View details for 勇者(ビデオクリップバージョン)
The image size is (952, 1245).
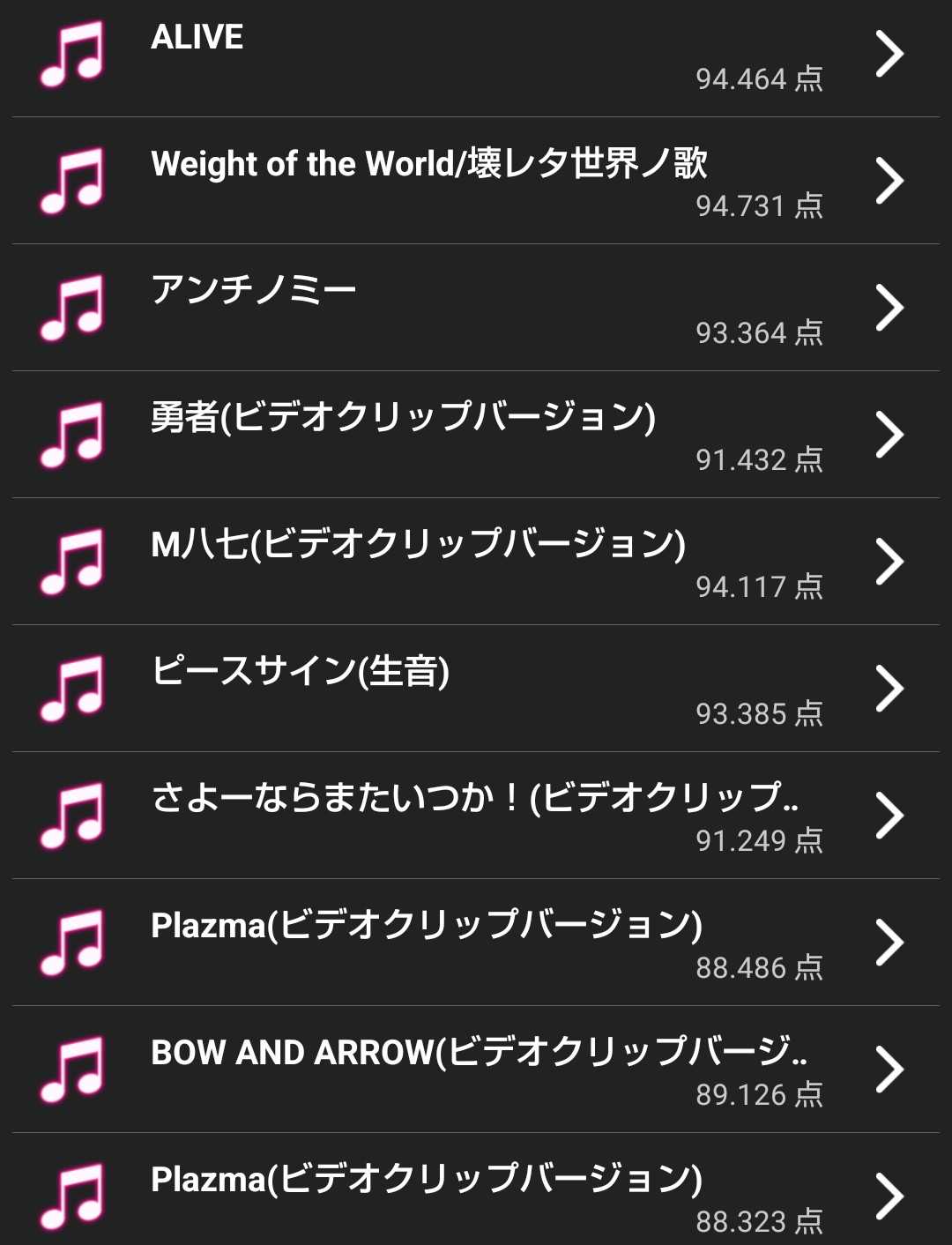pos(476,435)
